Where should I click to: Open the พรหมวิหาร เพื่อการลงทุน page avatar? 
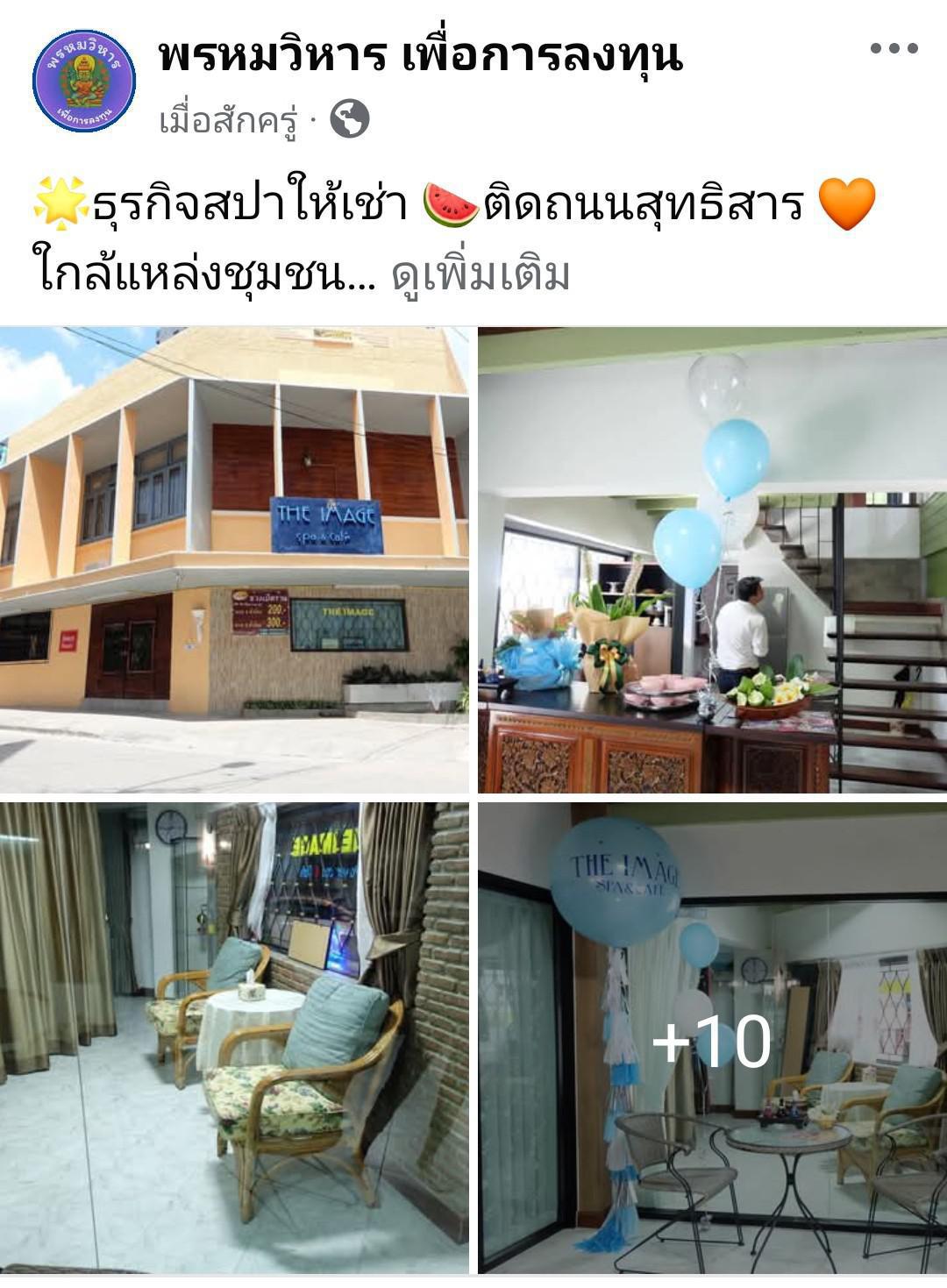click(84, 81)
